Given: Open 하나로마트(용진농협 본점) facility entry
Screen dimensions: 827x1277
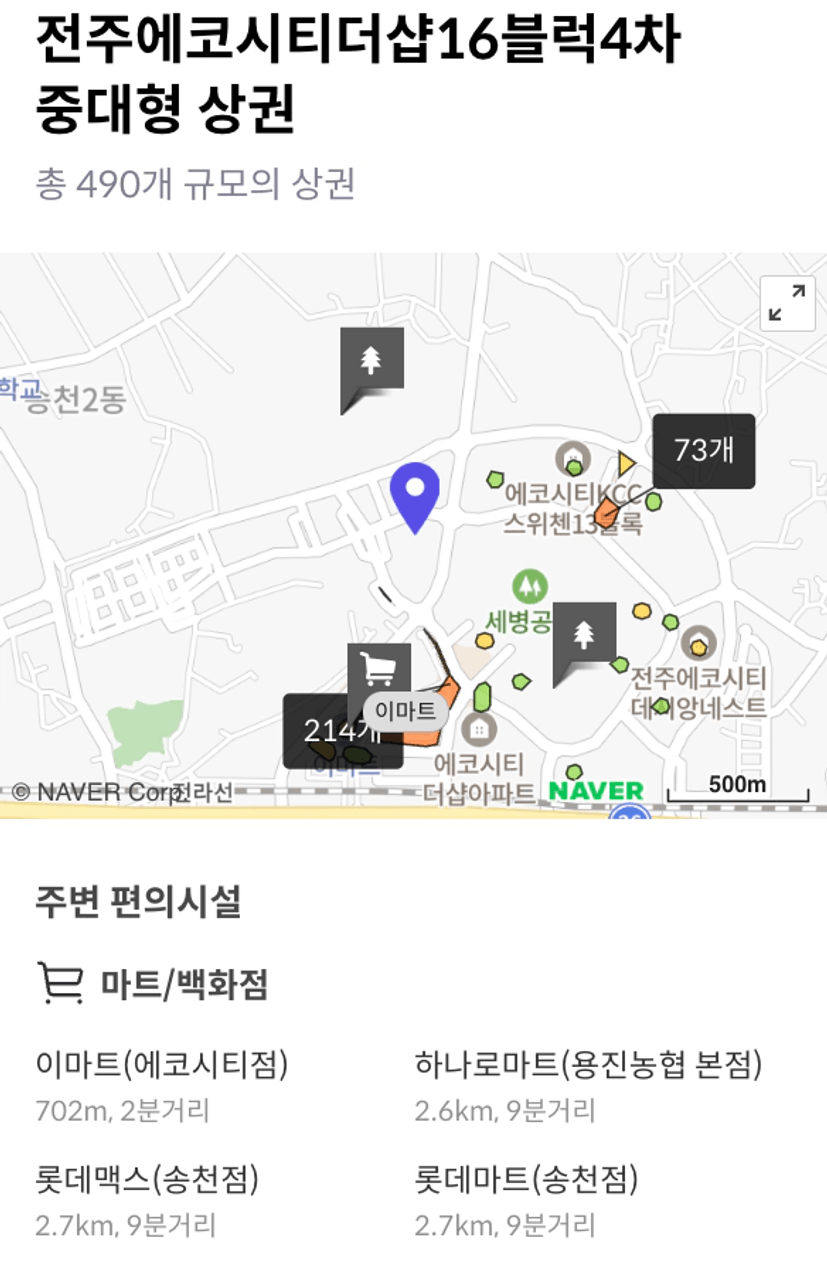Looking at the screenshot, I should tap(588, 1065).
